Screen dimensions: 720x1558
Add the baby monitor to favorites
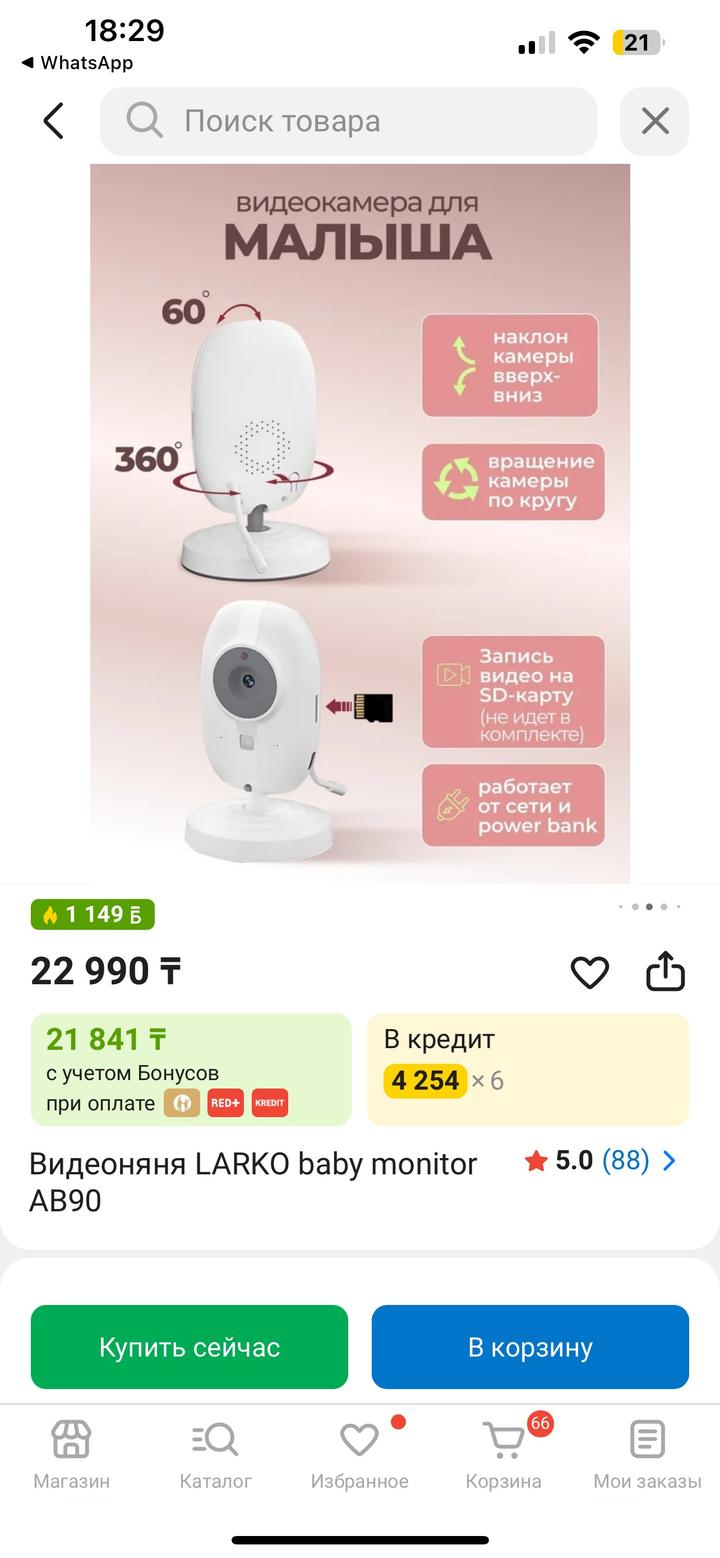click(589, 972)
